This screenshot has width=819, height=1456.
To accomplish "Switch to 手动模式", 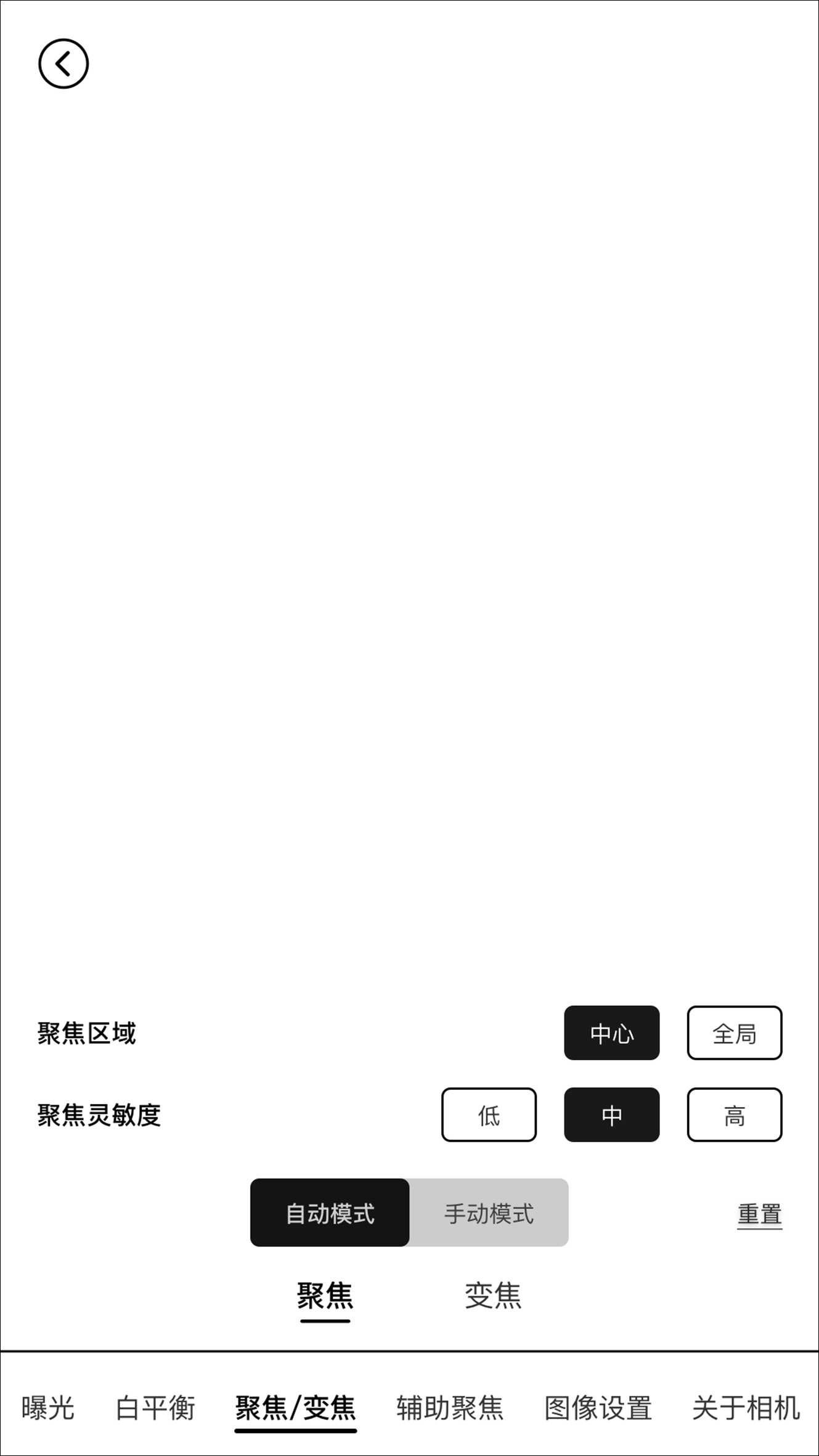I will (489, 1213).
